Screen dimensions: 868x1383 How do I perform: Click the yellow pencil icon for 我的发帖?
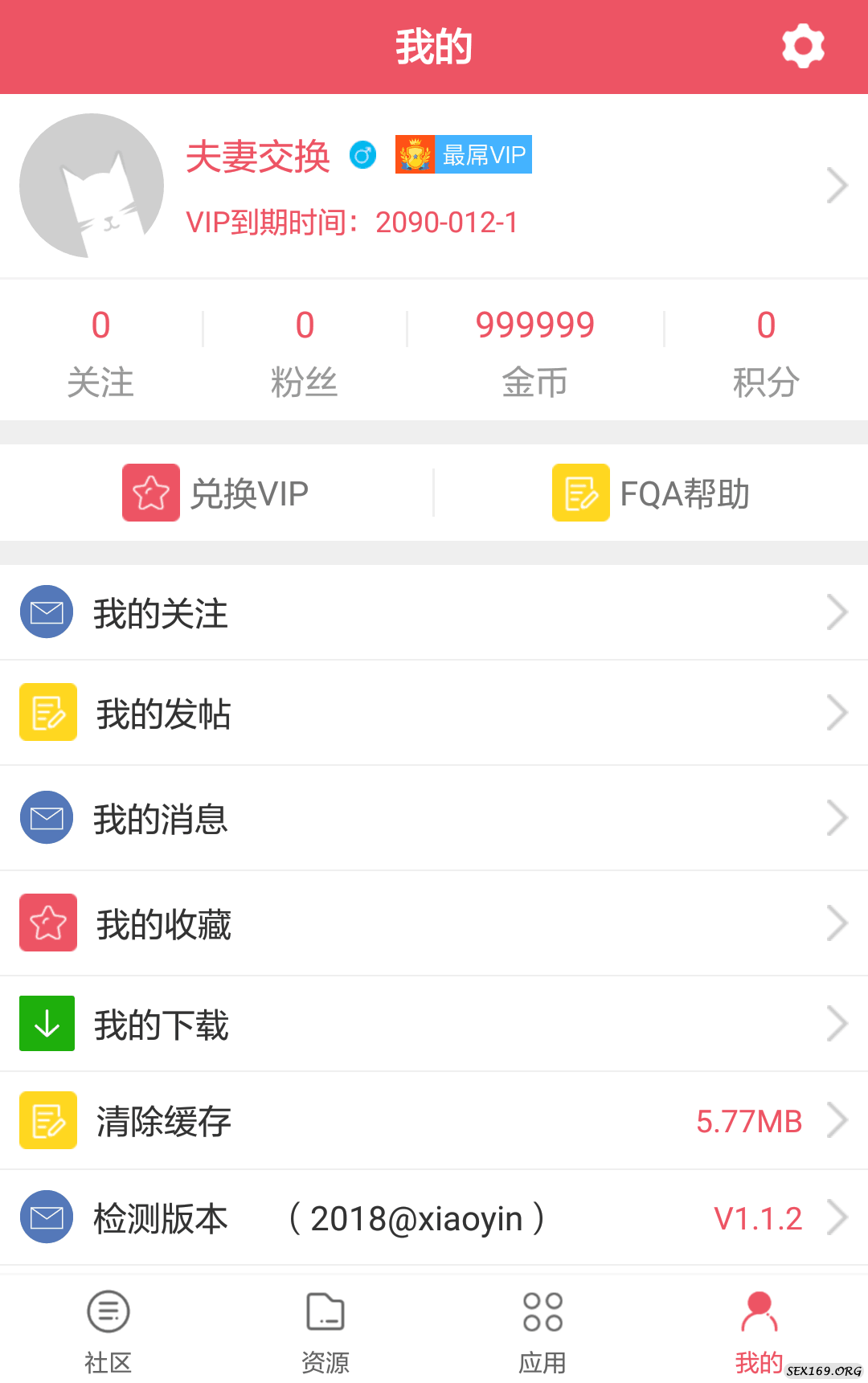click(47, 712)
